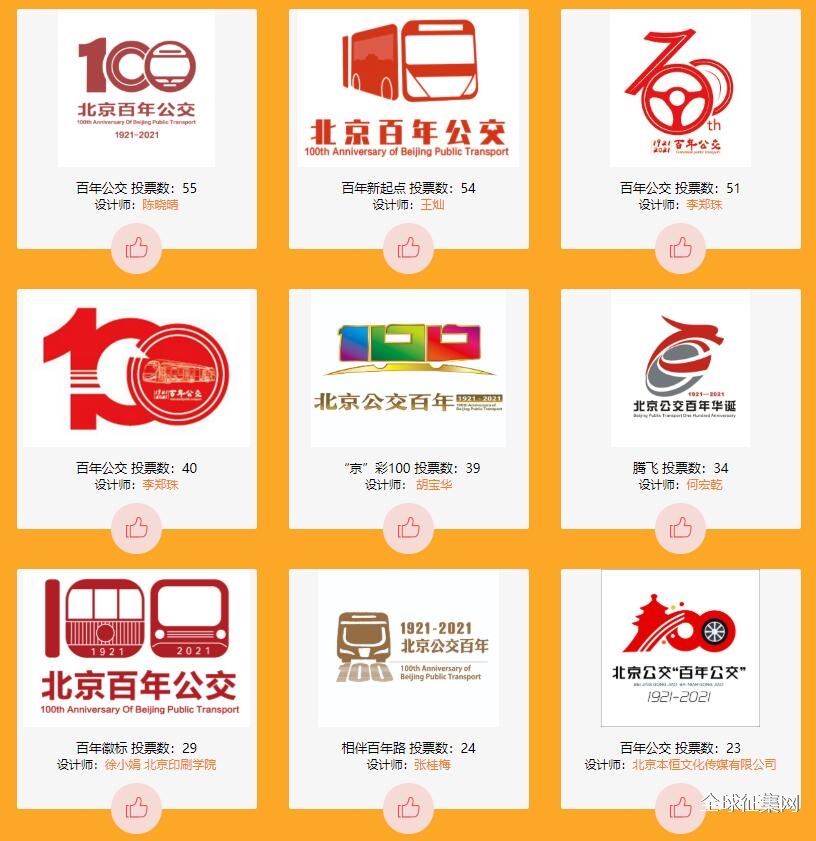Image resolution: width=816 pixels, height=841 pixels.
Task: Like the 腾飞 logo by 何宏乾
Action: pyautogui.click(x=681, y=528)
